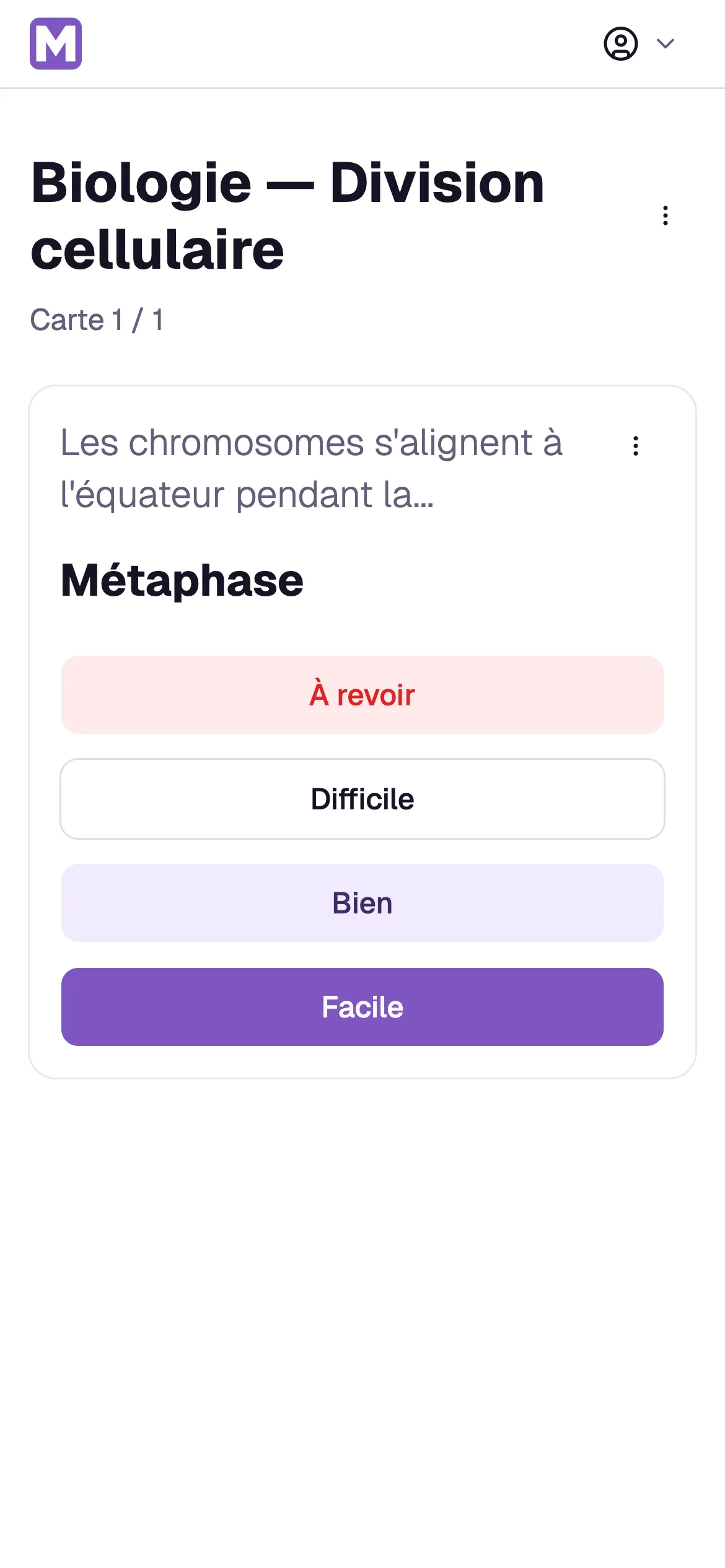
Task: Open the dropdown arrow next to the profile
Action: [665, 43]
